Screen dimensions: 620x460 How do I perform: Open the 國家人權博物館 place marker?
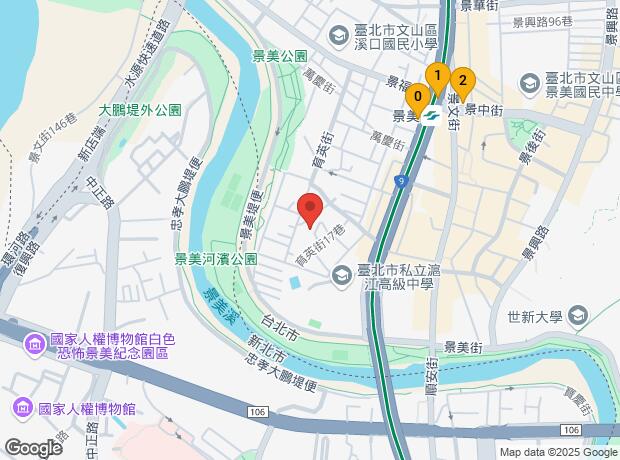click(x=22, y=407)
